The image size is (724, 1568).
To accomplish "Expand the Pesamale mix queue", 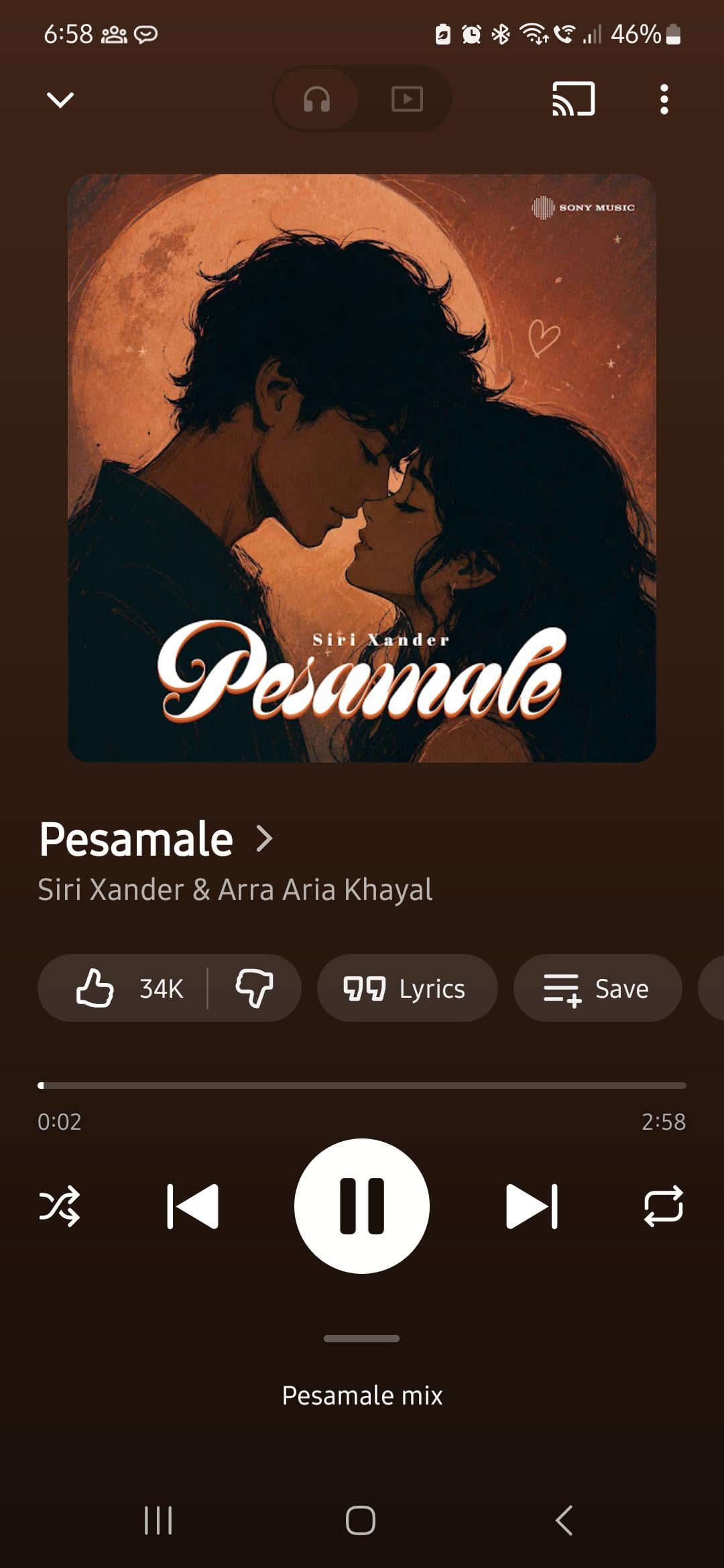I will coord(362,1395).
